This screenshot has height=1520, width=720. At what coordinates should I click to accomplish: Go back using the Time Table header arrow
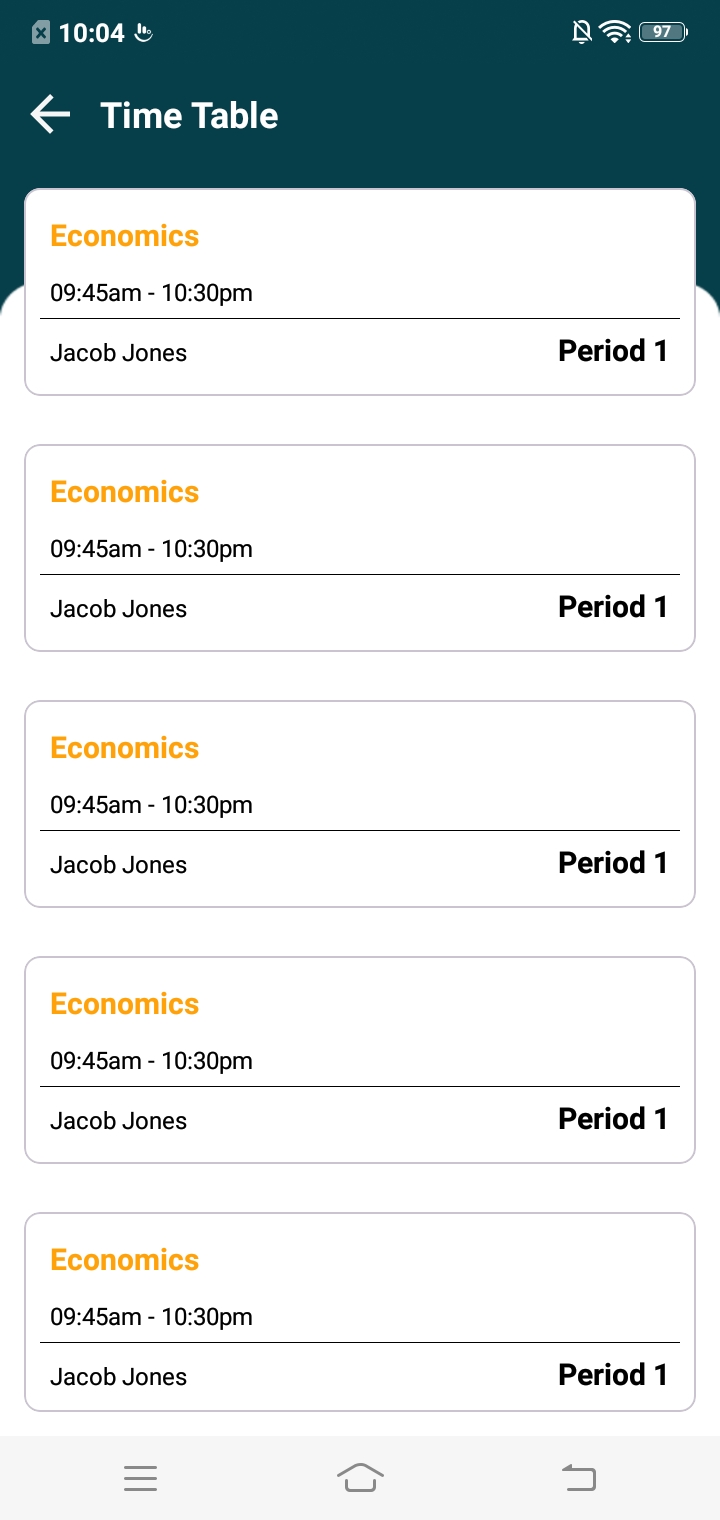pyautogui.click(x=50, y=115)
